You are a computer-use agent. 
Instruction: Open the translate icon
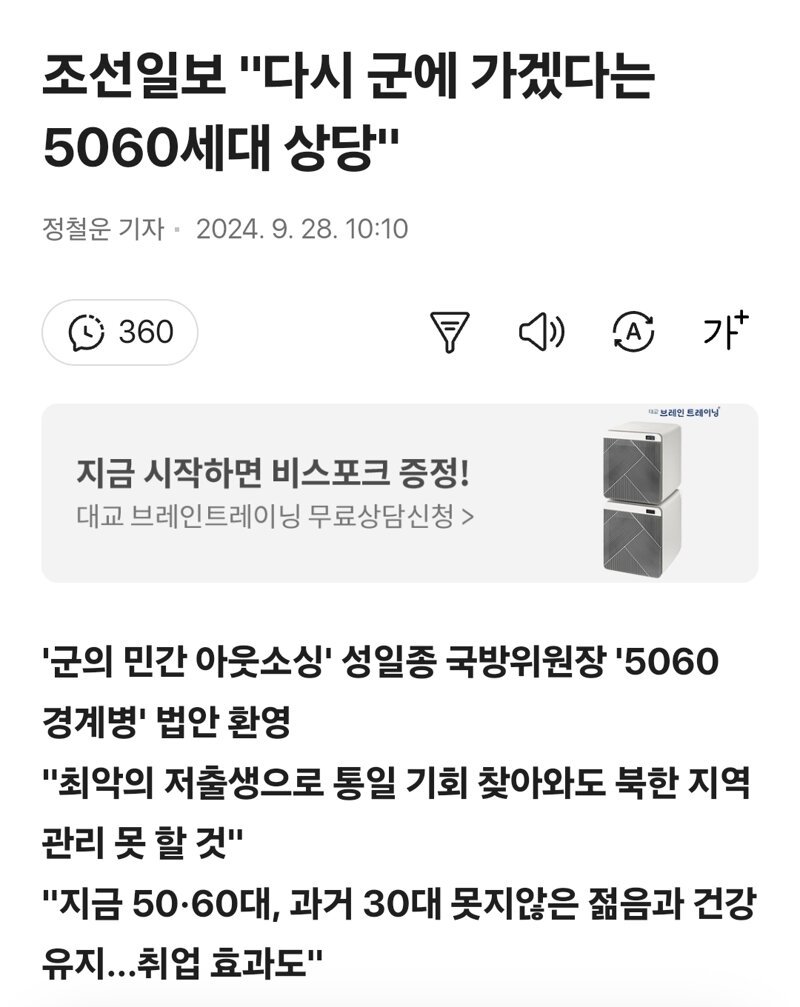[x=632, y=332]
